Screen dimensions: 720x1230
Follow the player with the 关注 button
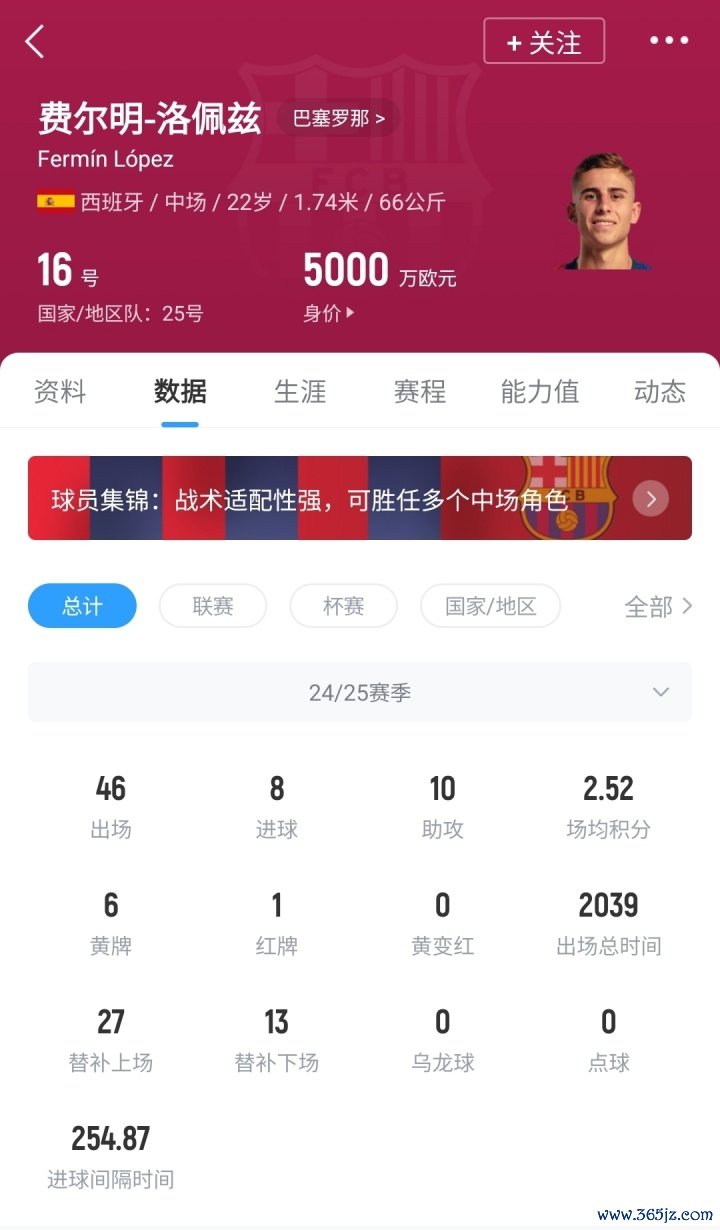544,42
